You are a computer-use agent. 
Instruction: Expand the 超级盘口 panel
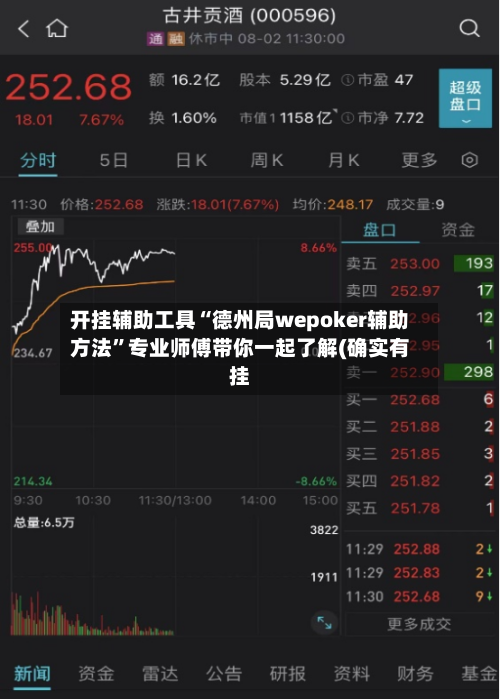(465, 98)
